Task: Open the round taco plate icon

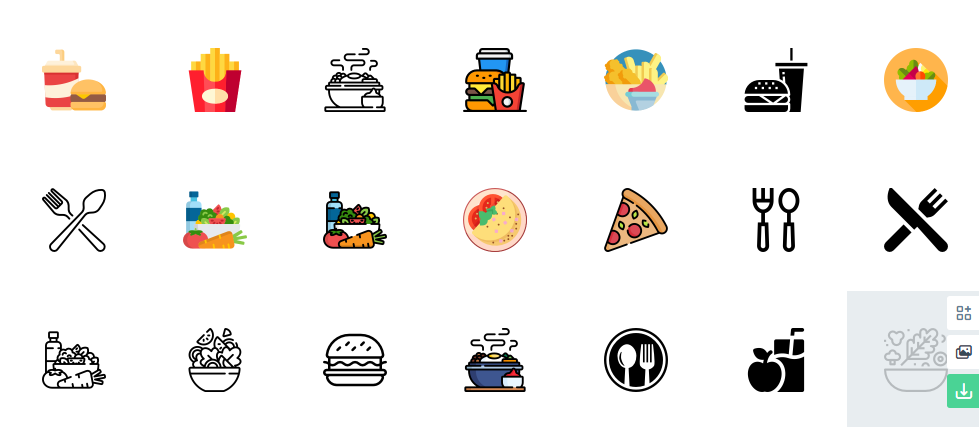Action: click(495, 220)
